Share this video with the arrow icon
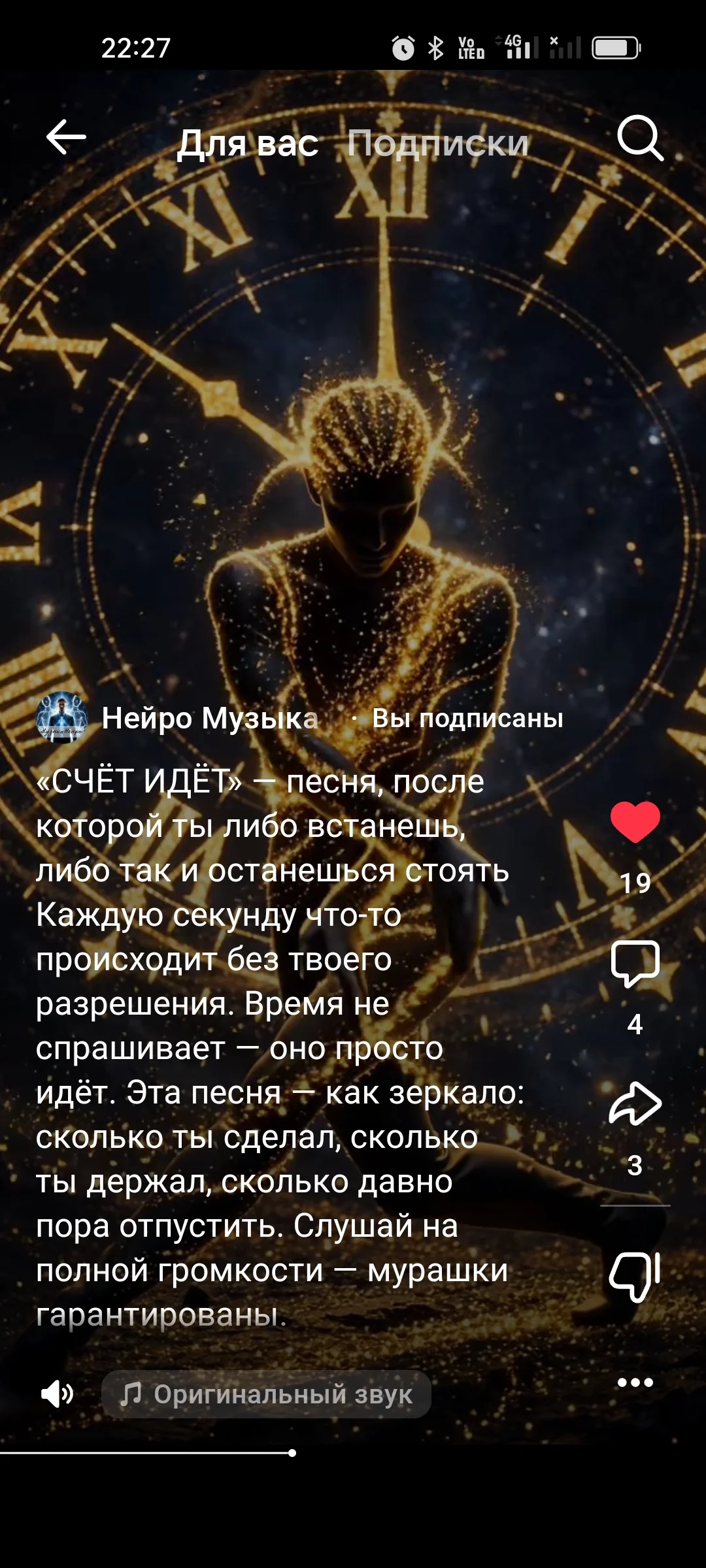Screen dimensions: 706x1568 635,1104
